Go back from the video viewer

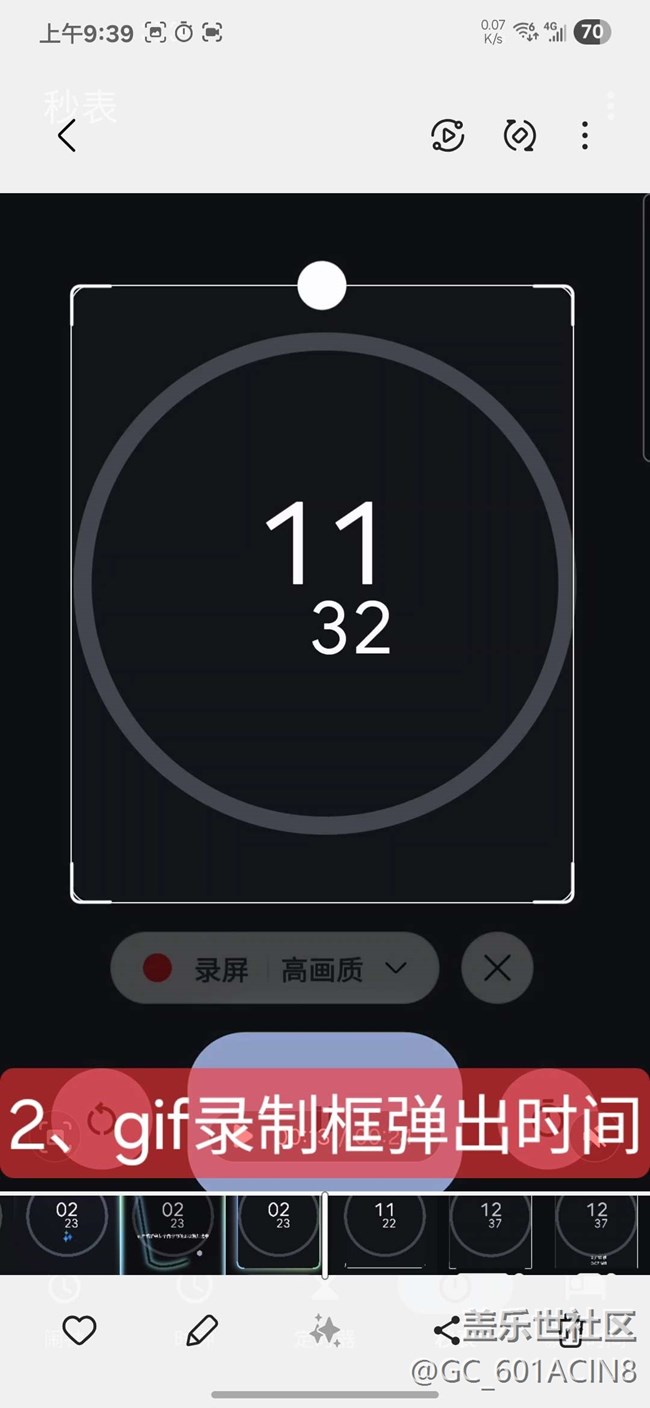66,136
